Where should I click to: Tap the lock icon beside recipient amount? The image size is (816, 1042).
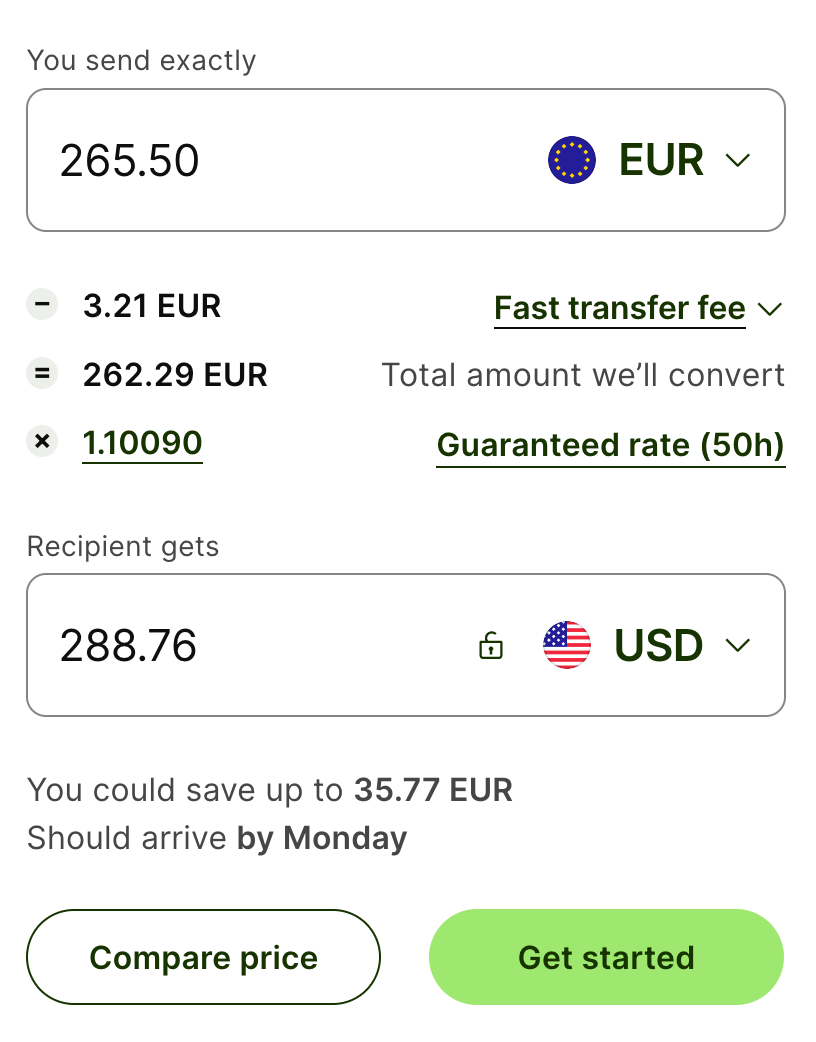(x=490, y=646)
